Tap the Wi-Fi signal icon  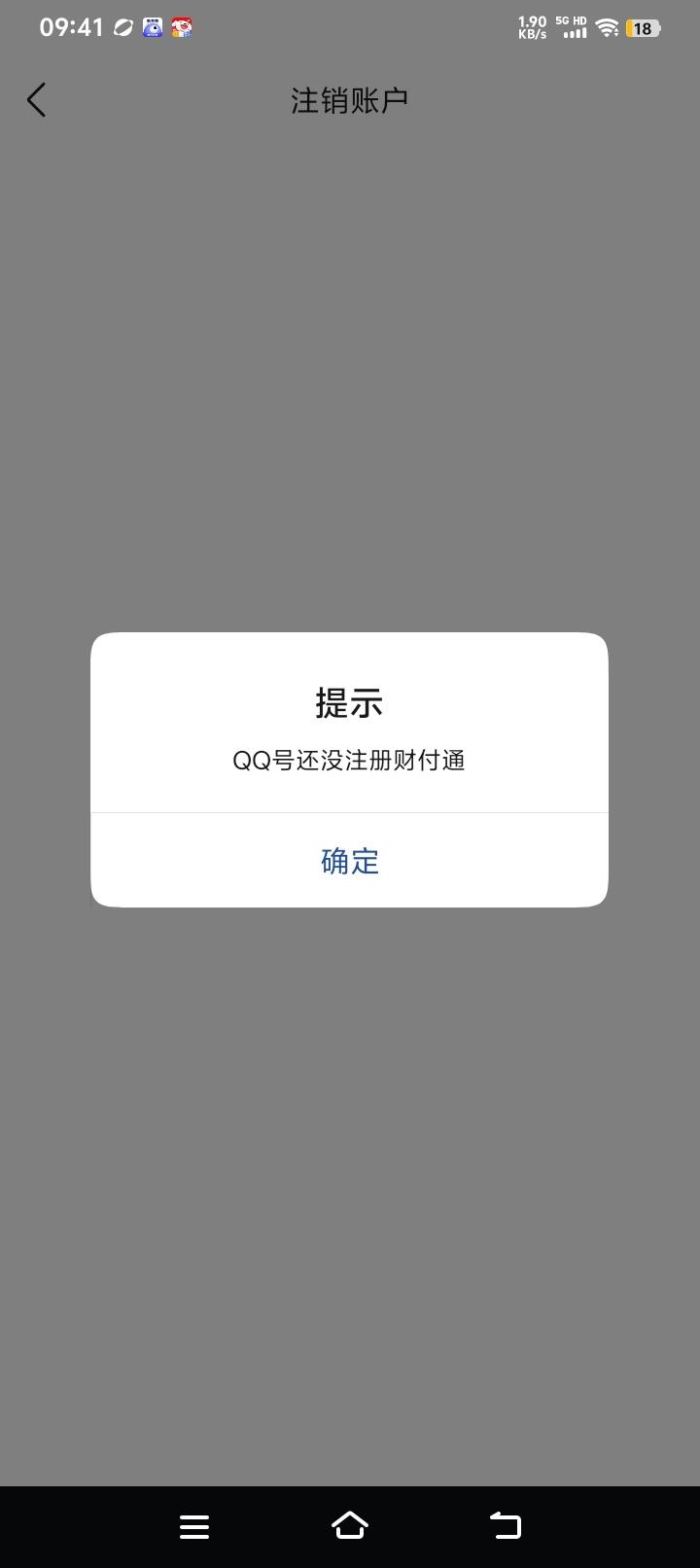click(607, 28)
